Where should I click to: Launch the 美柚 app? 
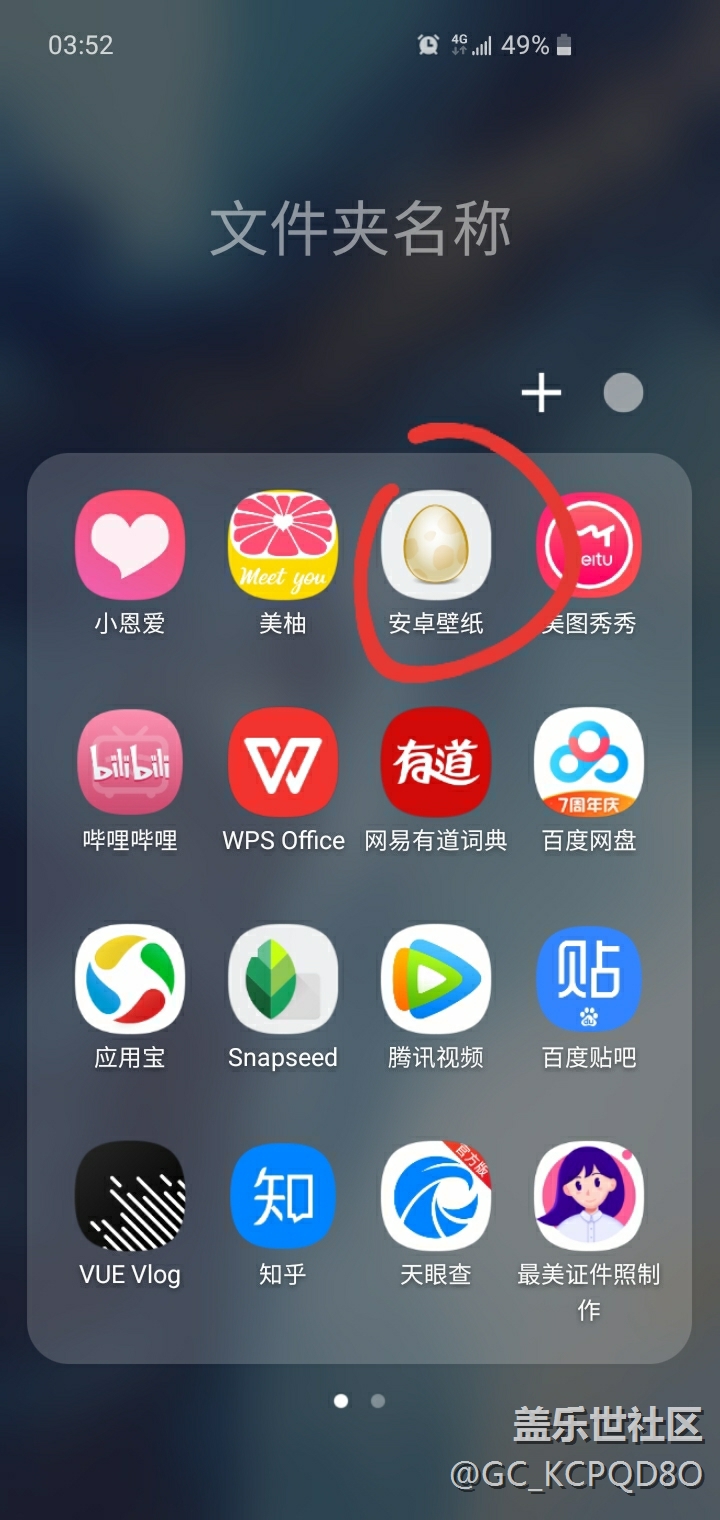coord(283,546)
